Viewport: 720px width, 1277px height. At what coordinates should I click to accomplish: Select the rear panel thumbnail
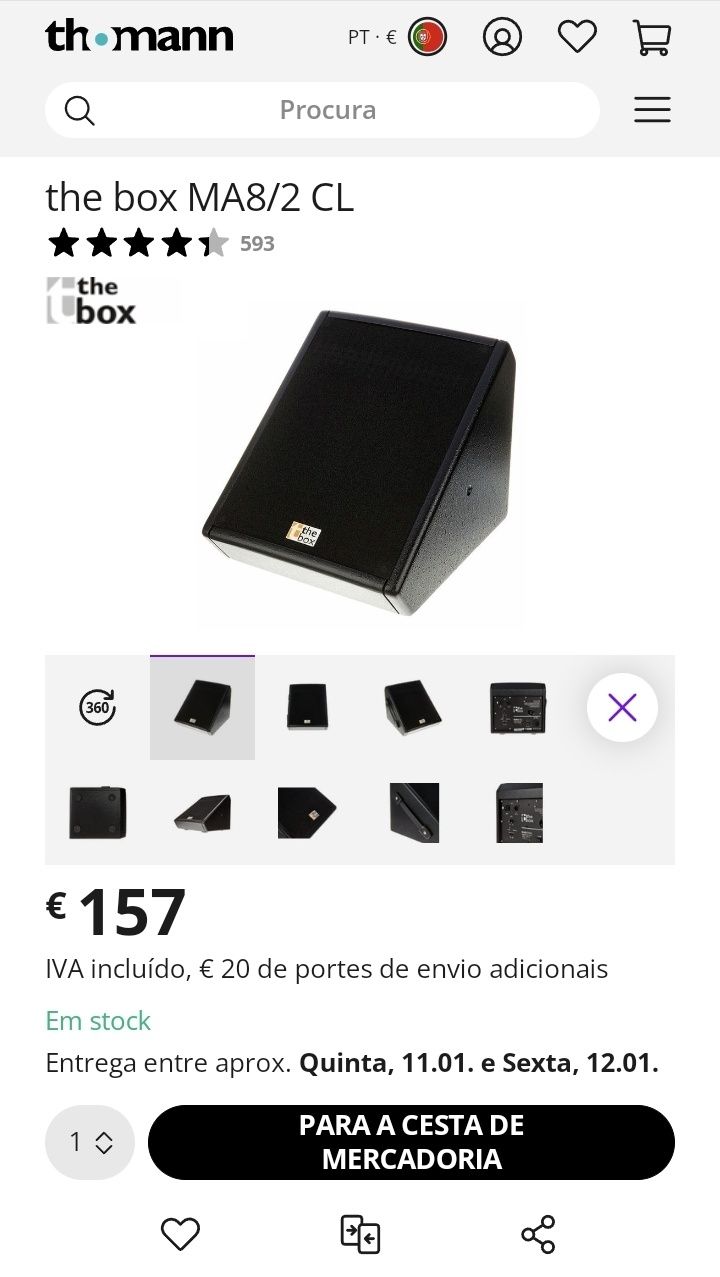click(x=518, y=708)
